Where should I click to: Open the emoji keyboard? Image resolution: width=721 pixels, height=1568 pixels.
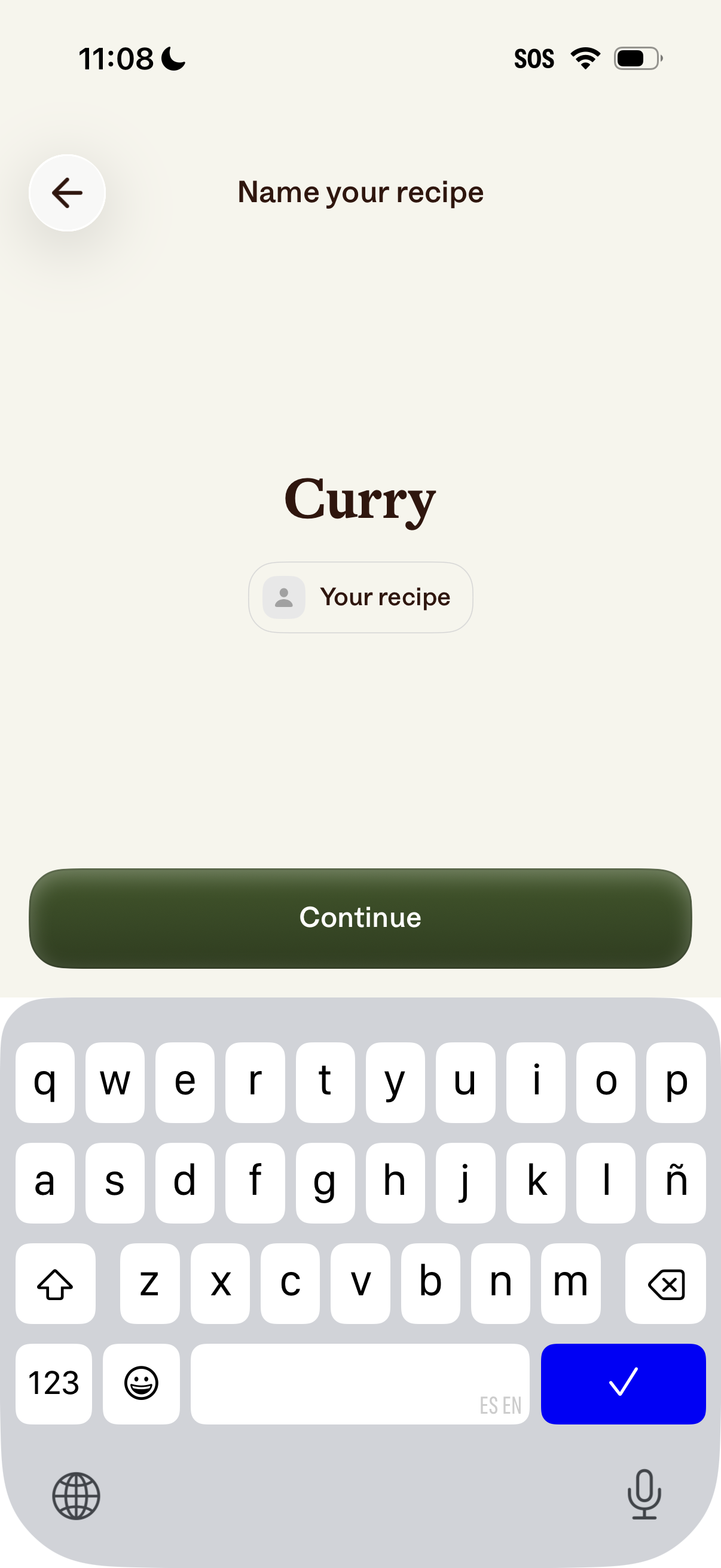click(x=141, y=1384)
